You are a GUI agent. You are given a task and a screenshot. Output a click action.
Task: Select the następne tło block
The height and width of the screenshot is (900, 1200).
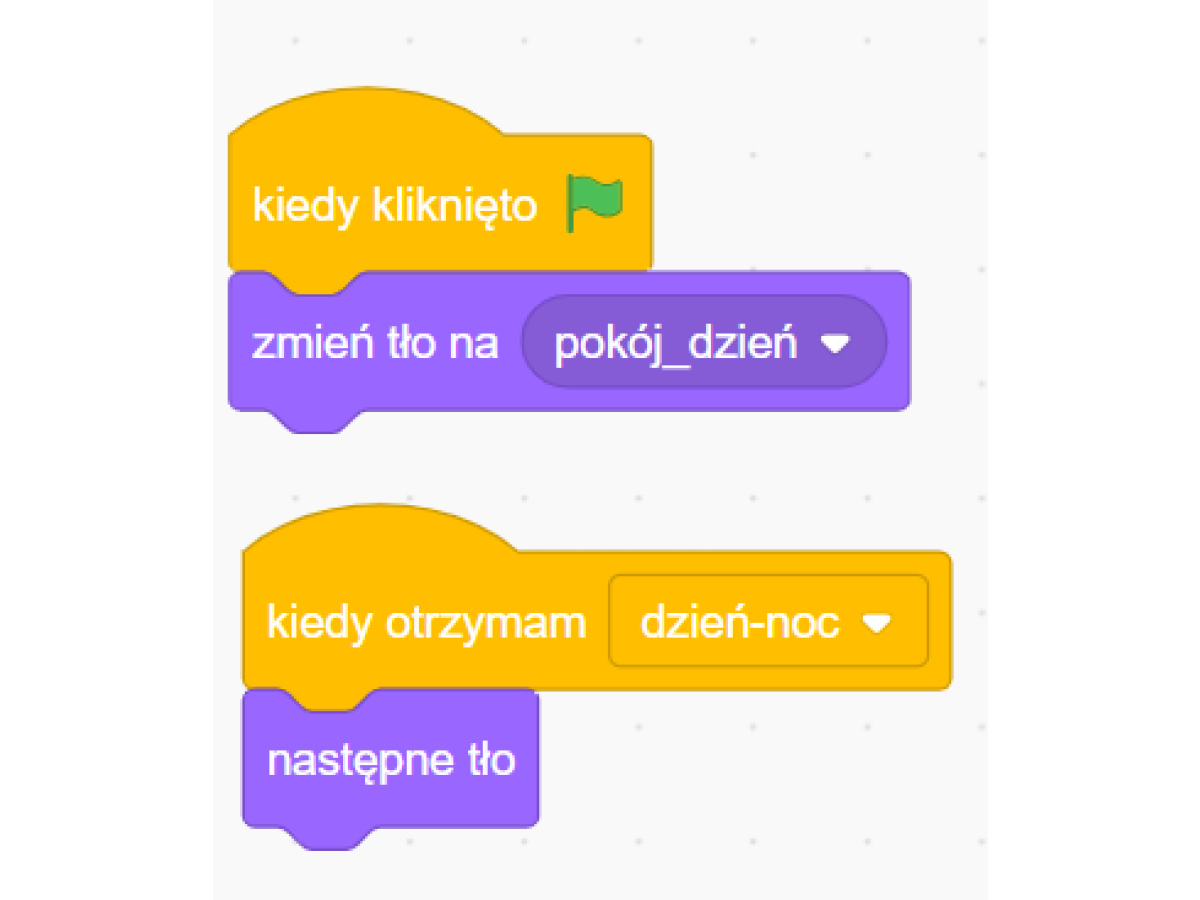390,761
